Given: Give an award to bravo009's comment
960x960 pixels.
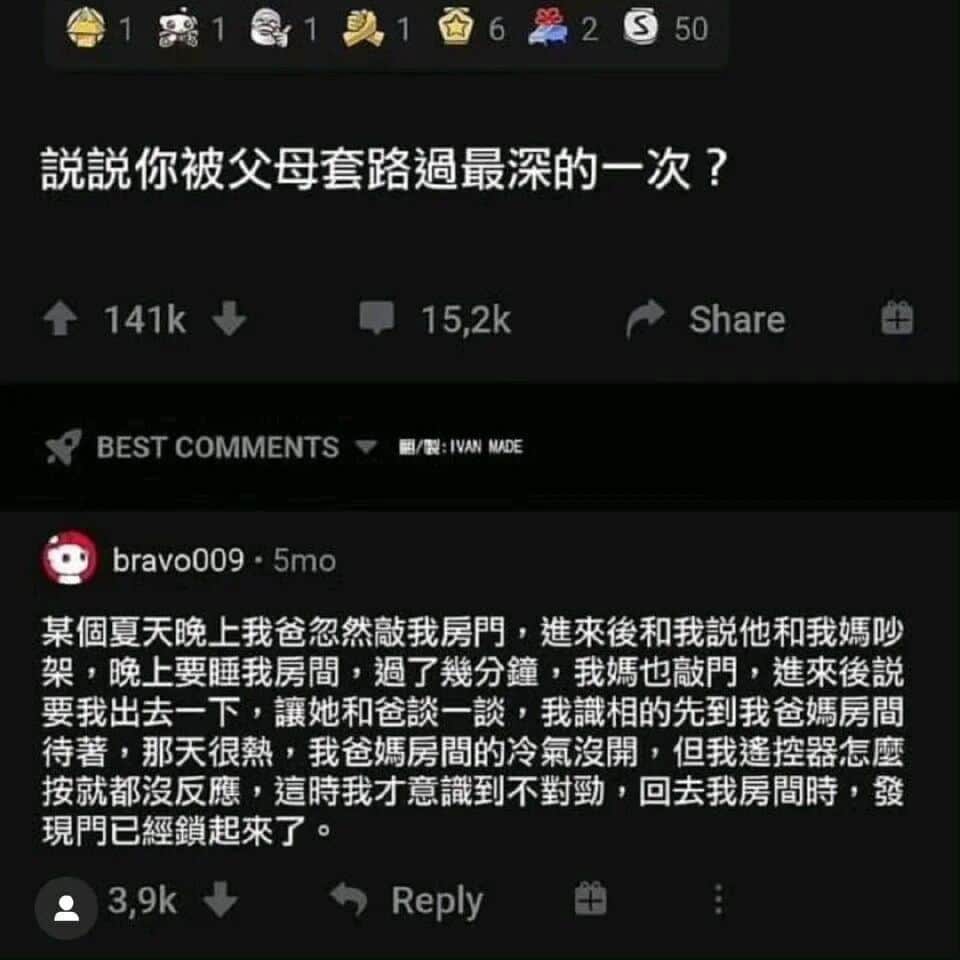Looking at the screenshot, I should point(591,899).
